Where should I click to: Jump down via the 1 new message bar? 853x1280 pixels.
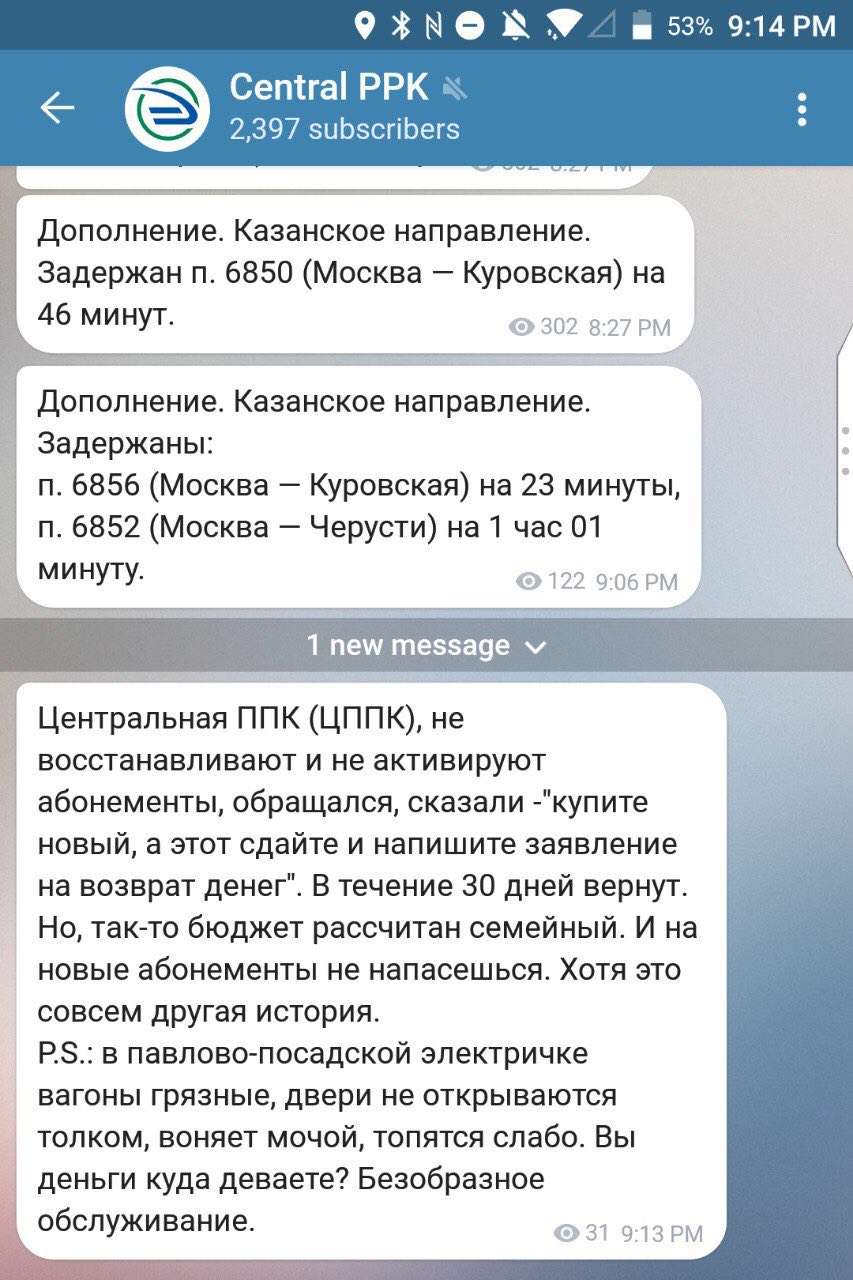pos(426,646)
